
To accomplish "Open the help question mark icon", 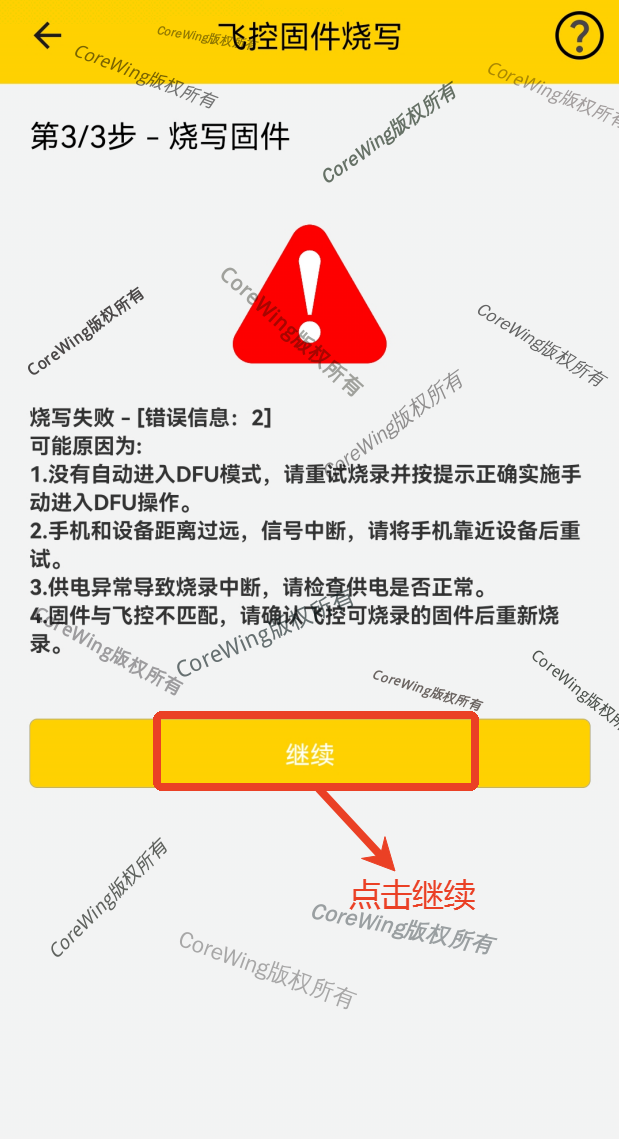I will [579, 37].
